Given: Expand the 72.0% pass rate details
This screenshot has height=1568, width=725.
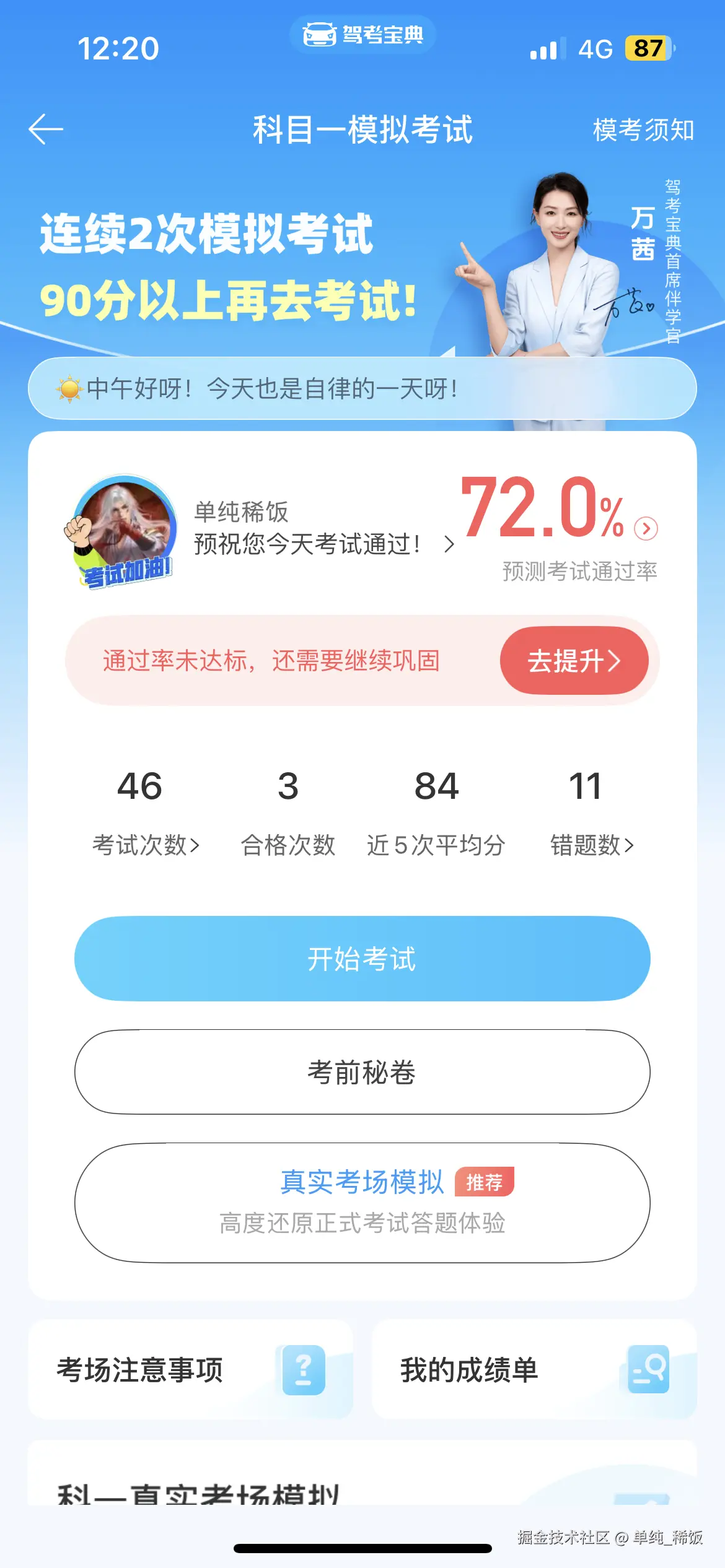Looking at the screenshot, I should [645, 528].
